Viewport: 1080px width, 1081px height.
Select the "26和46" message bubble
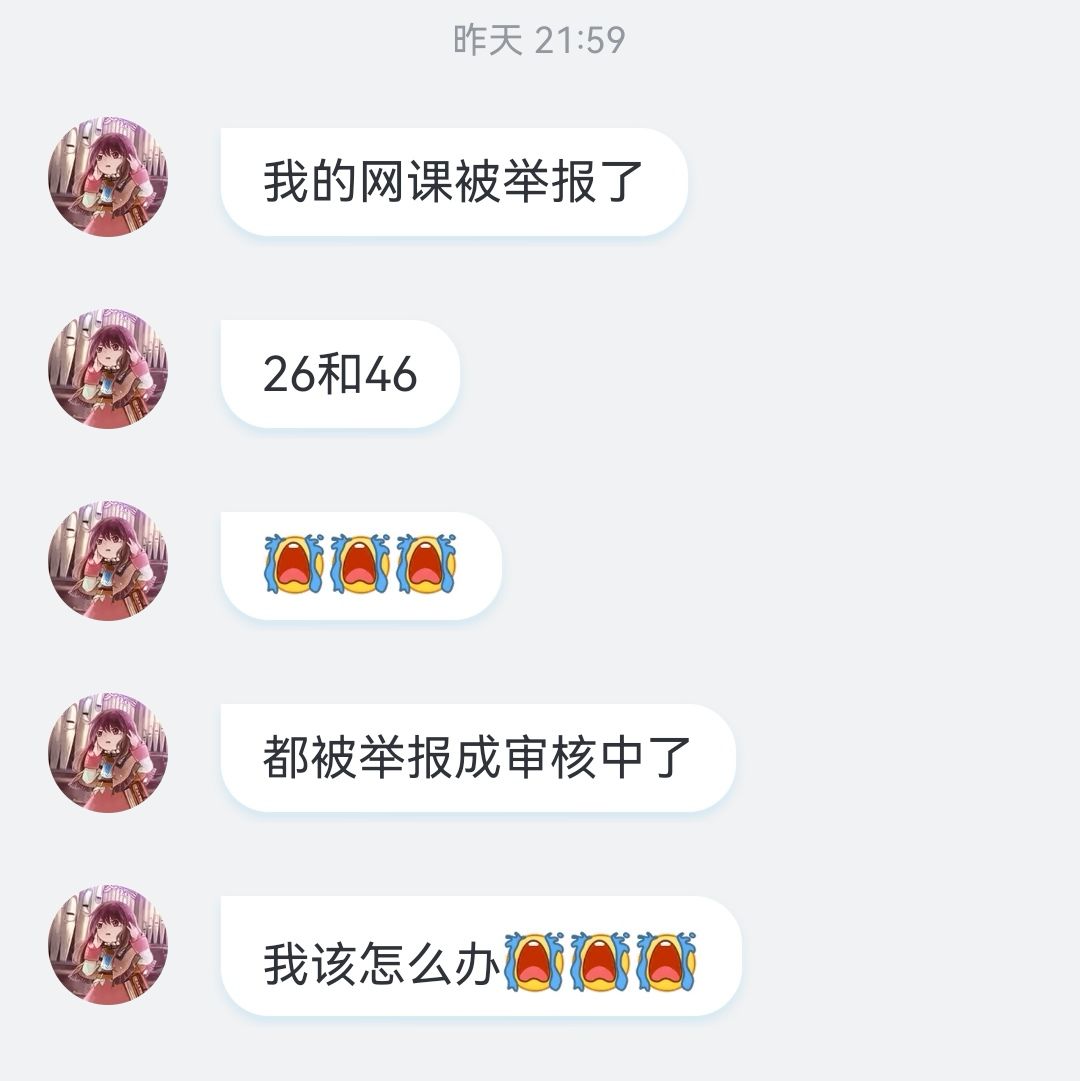coord(340,370)
